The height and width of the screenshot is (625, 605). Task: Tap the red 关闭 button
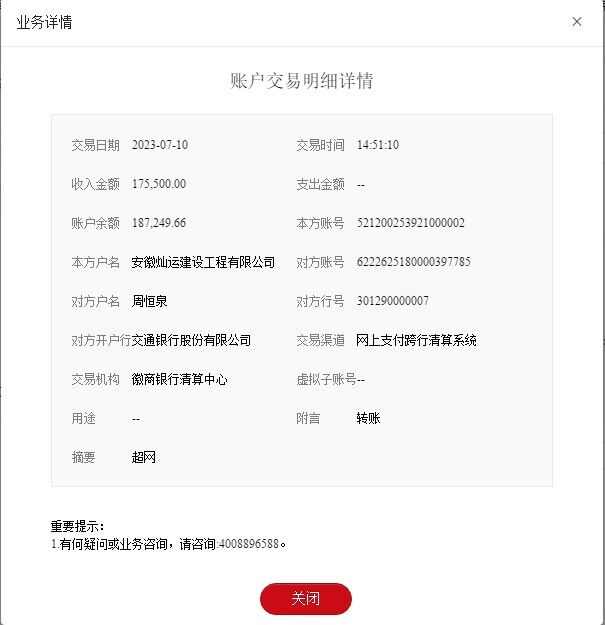coord(306,599)
